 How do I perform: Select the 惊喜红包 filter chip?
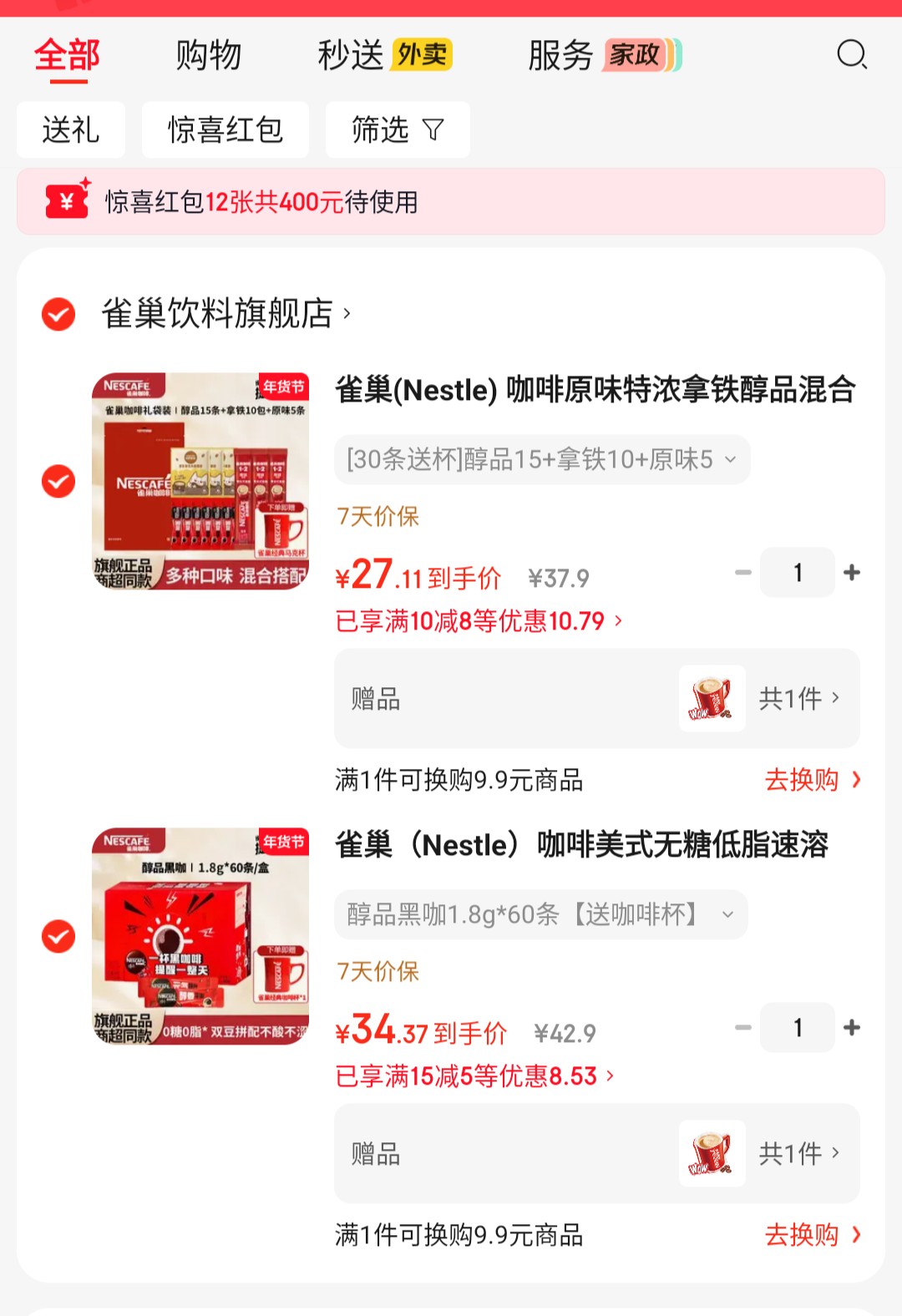point(225,130)
